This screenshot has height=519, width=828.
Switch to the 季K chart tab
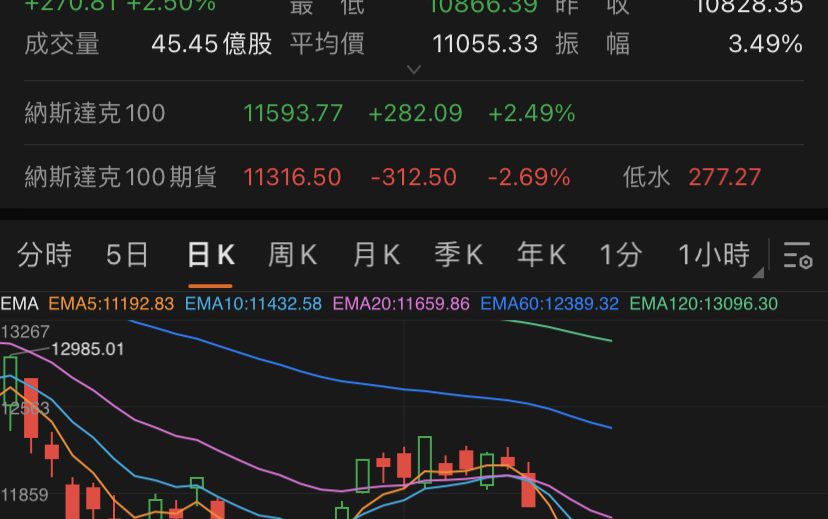(x=458, y=255)
